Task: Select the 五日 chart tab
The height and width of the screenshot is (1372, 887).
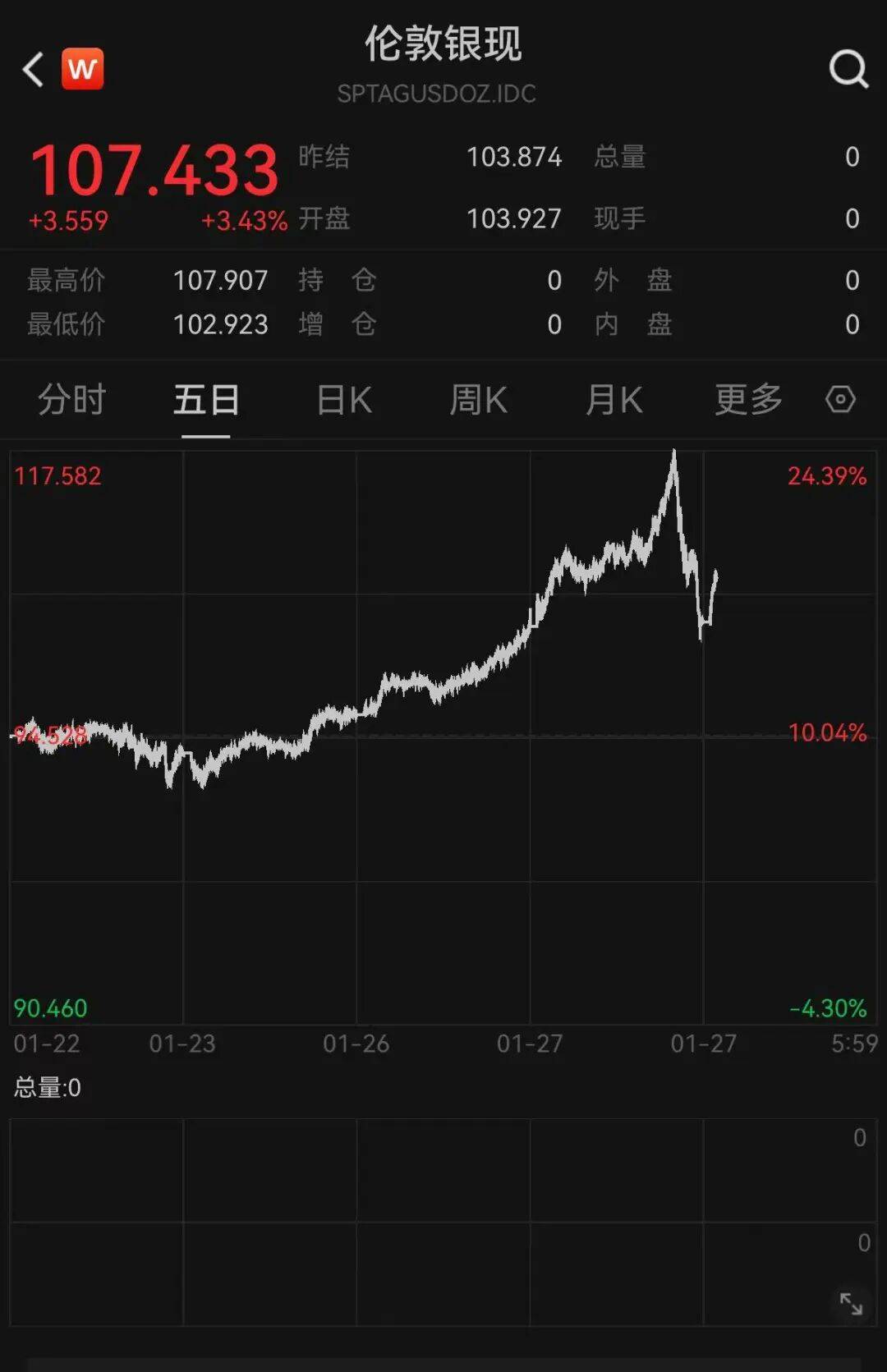Action: [206, 401]
